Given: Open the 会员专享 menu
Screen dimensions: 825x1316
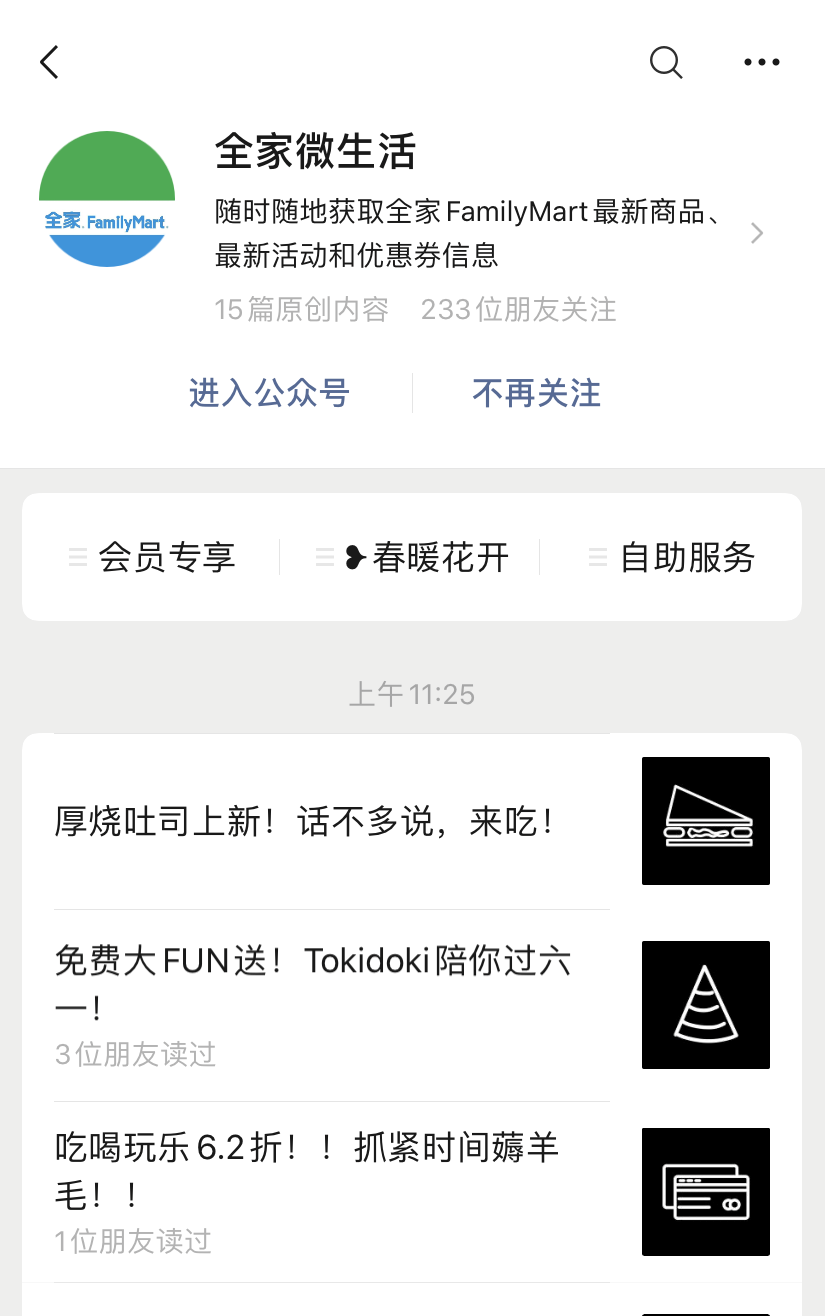Looking at the screenshot, I should (x=152, y=557).
